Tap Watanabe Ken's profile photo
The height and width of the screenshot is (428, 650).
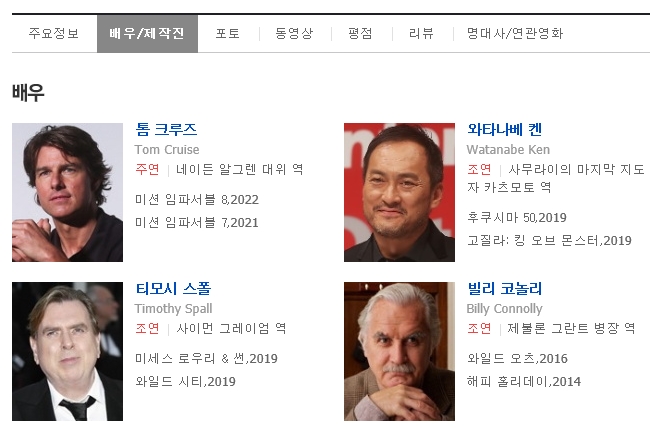point(399,192)
